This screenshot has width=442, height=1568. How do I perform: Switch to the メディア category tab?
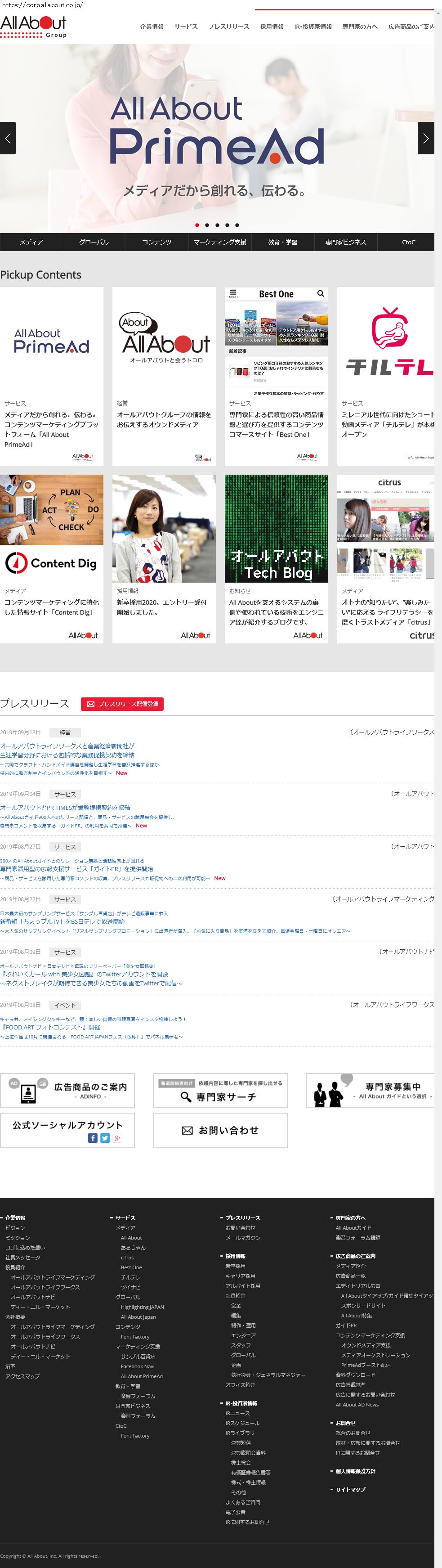click(31, 242)
